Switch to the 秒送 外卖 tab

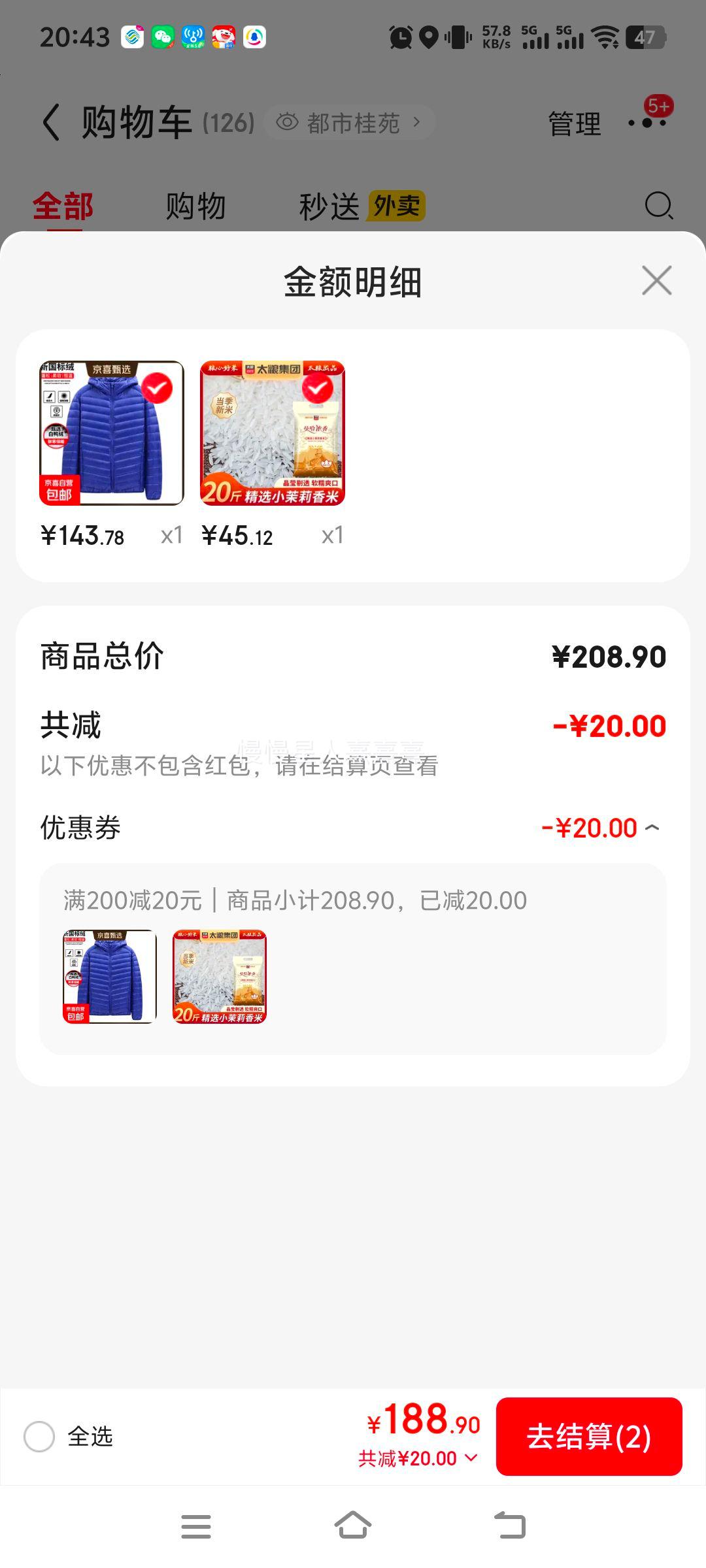pos(361,206)
